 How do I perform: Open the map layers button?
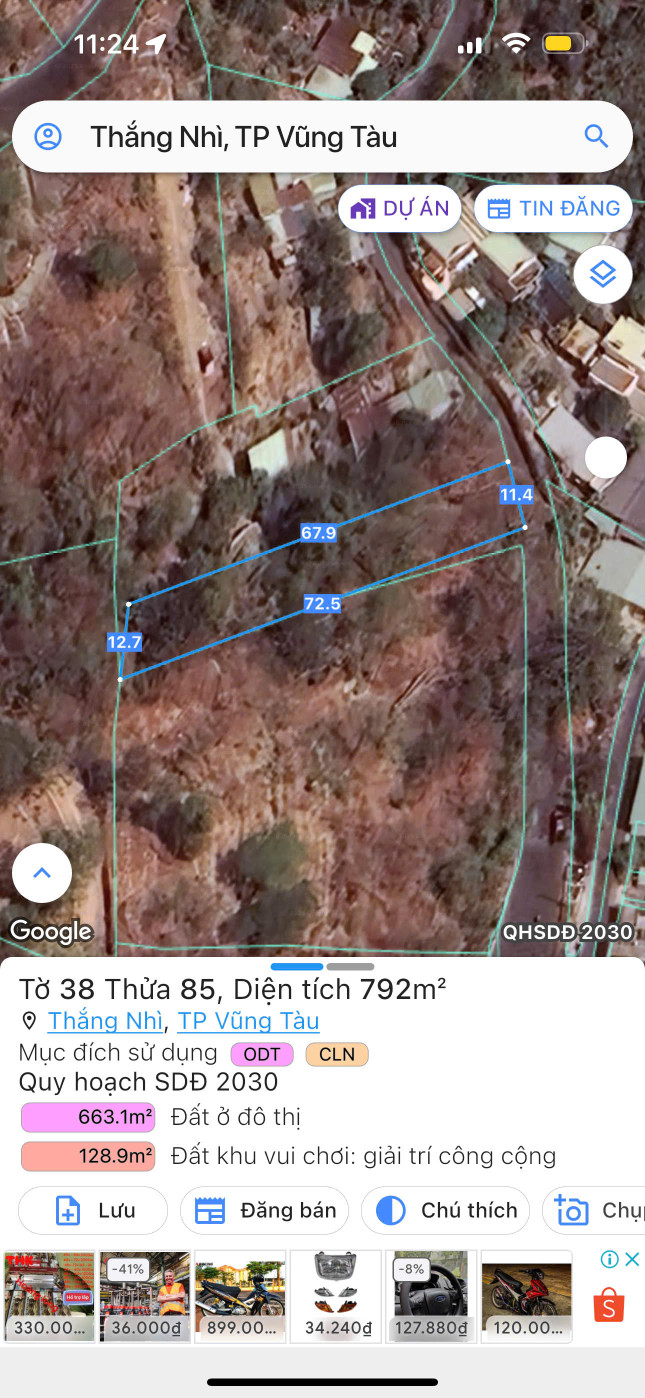point(602,274)
